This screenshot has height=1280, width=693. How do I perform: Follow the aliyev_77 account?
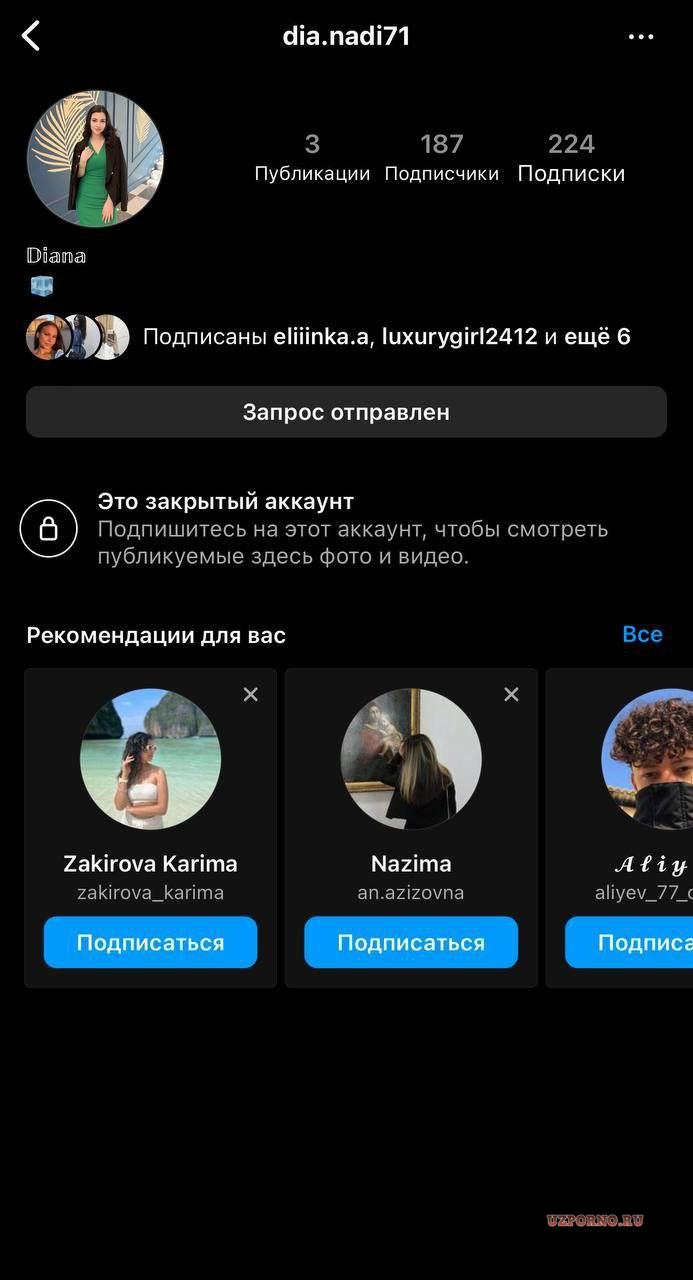click(x=630, y=942)
